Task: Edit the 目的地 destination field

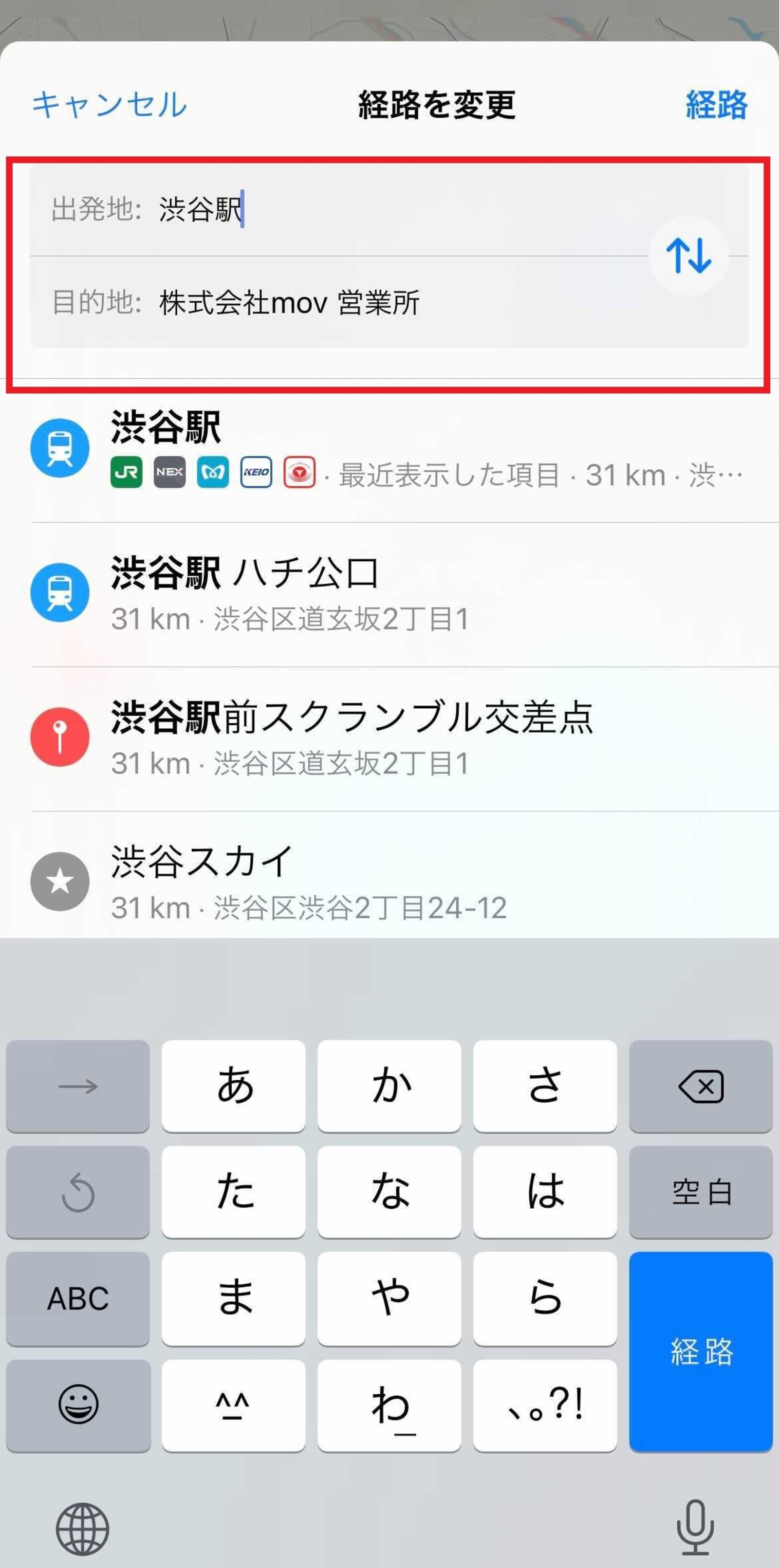Action: 341,302
